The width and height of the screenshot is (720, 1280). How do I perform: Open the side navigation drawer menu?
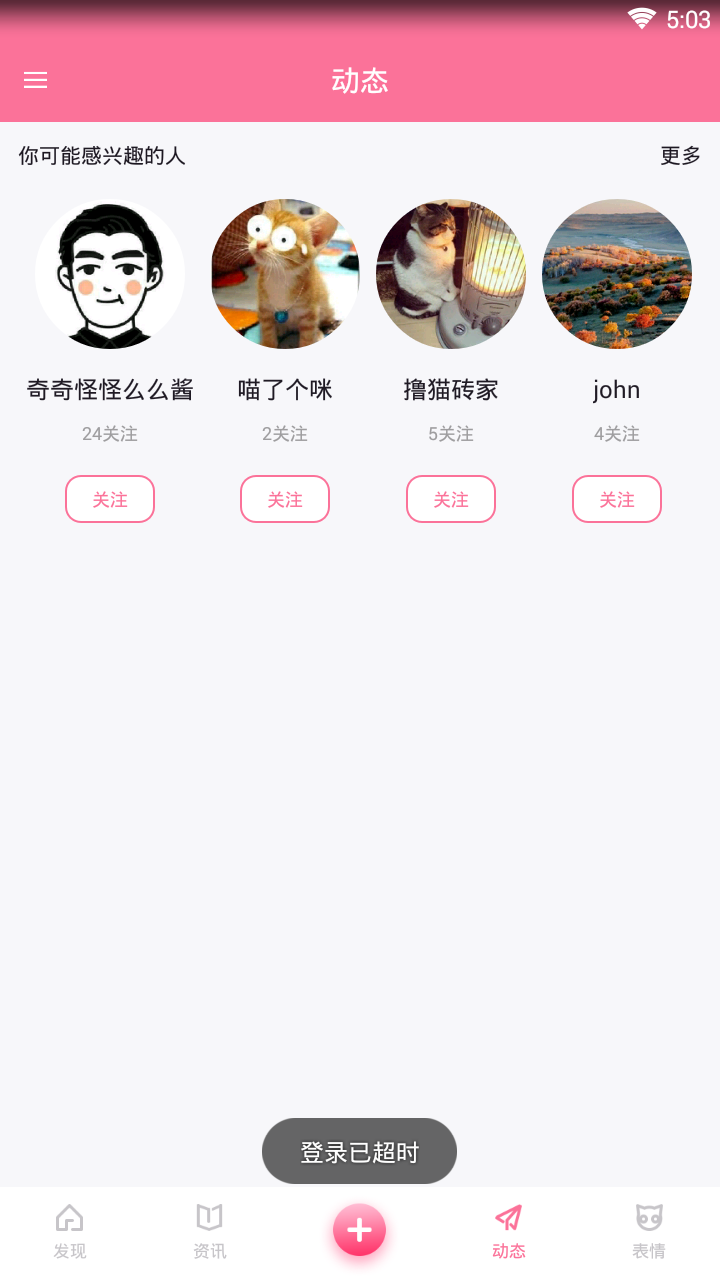click(35, 81)
